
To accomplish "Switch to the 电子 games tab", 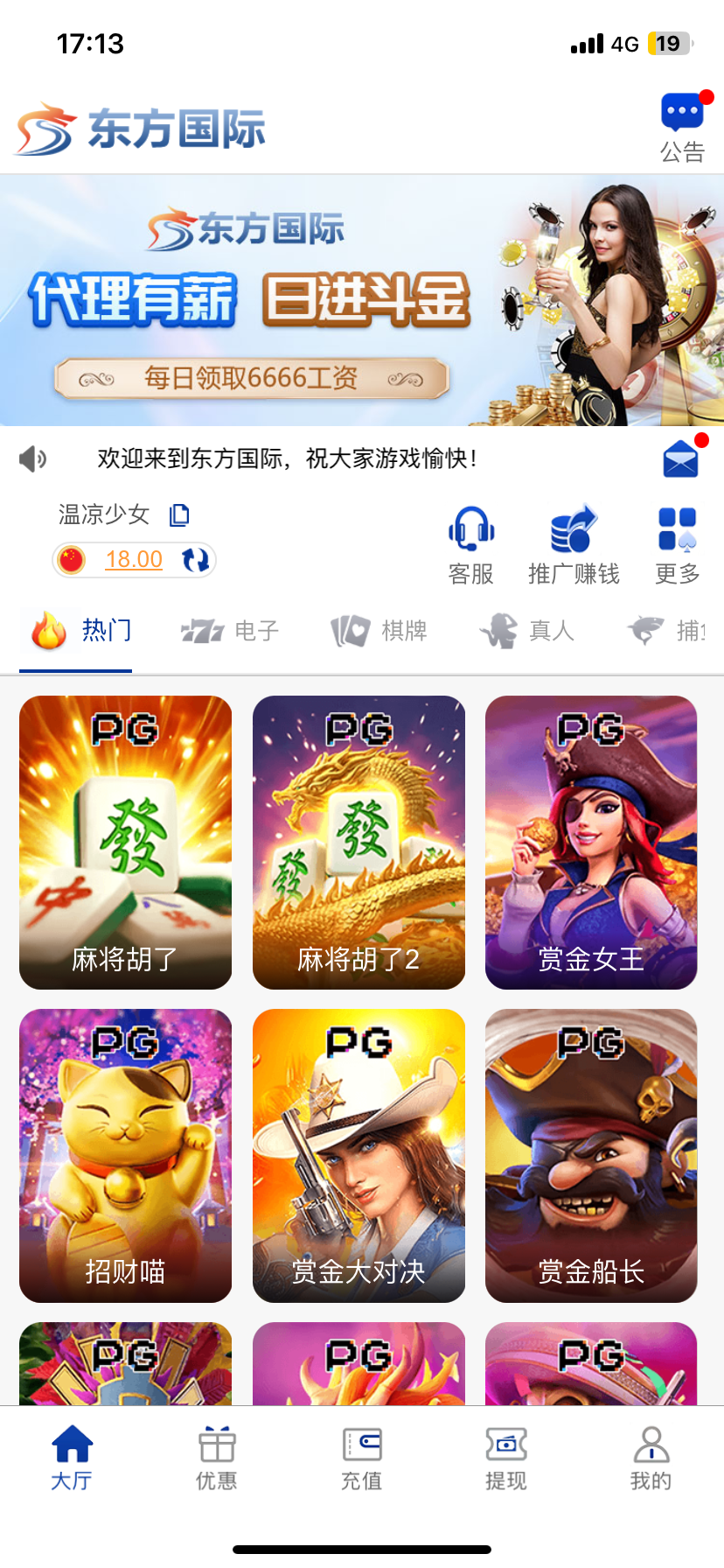I will pyautogui.click(x=230, y=630).
